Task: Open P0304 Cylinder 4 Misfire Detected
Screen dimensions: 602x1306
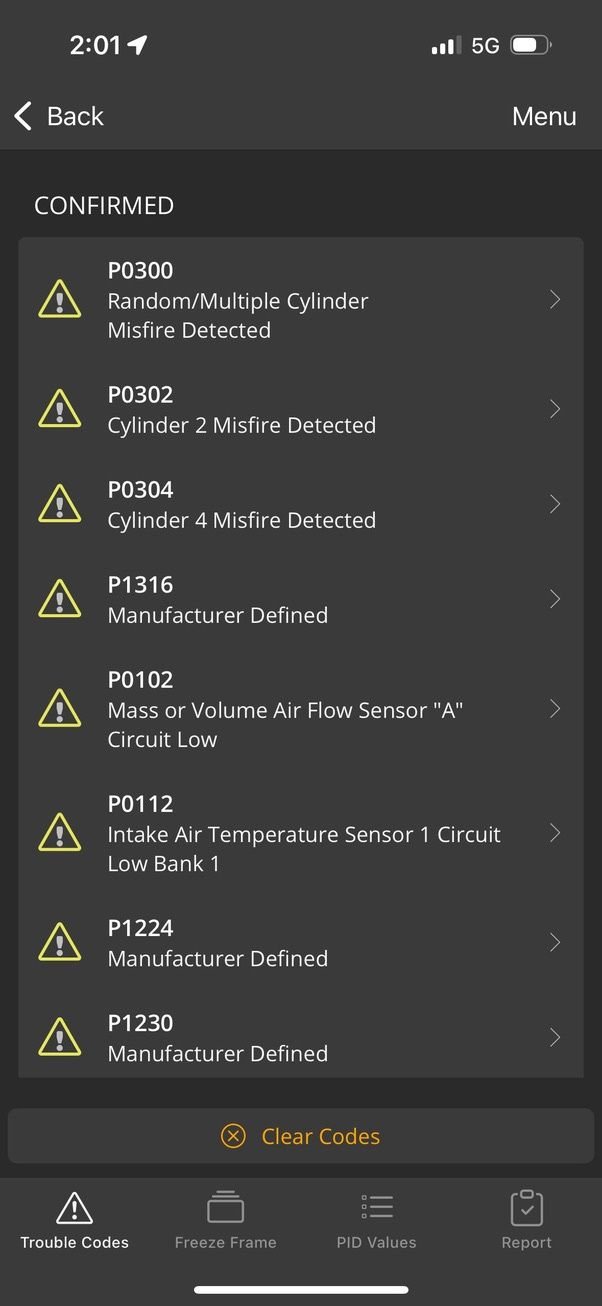Action: pos(301,504)
